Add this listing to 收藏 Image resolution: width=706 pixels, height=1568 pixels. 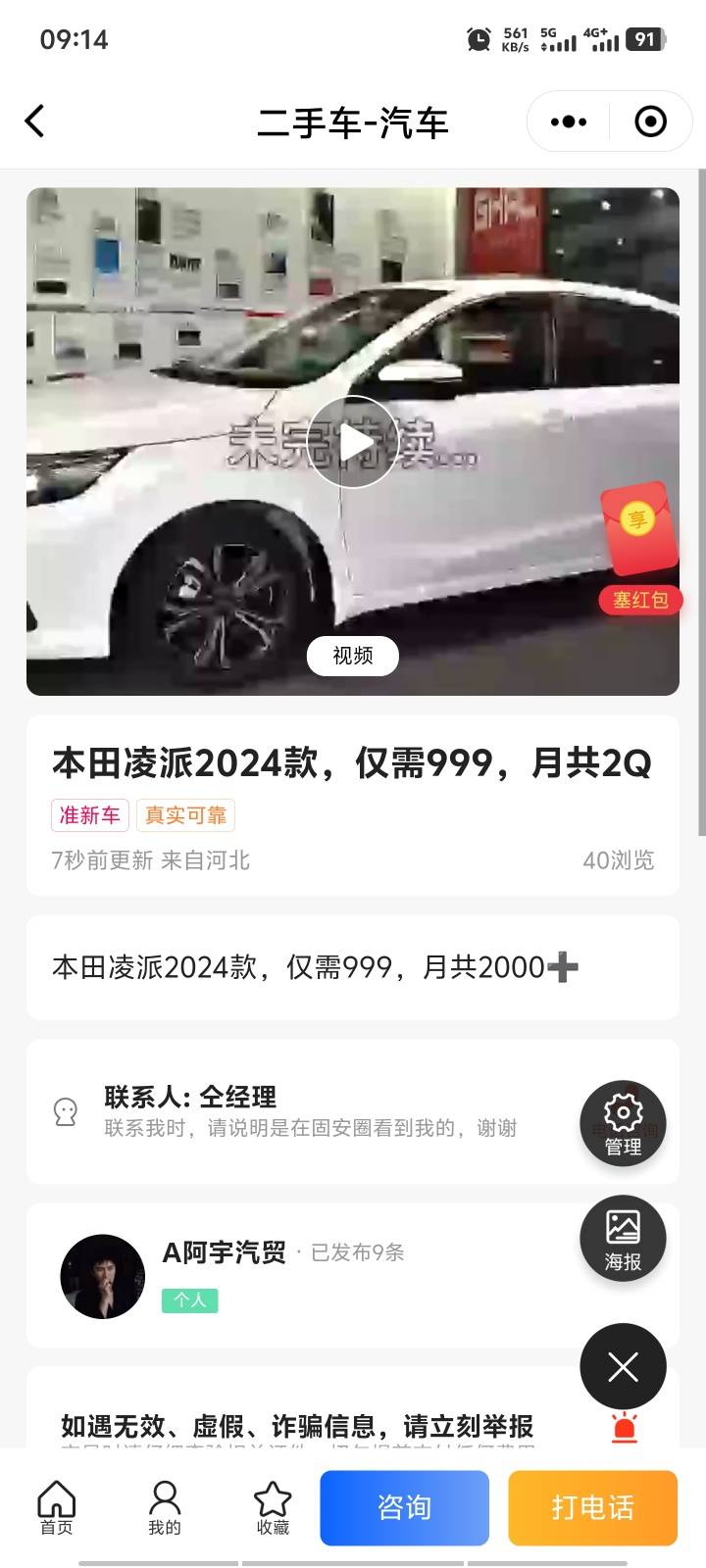tap(273, 1507)
